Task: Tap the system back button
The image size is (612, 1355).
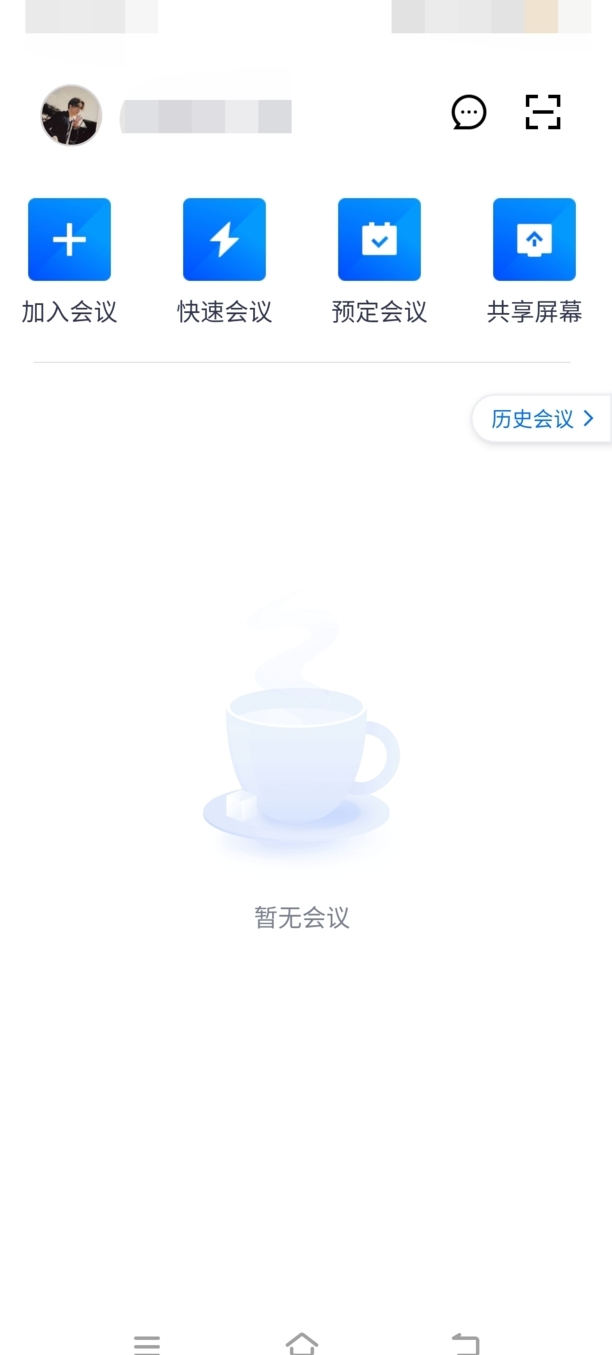Action: pos(465,1343)
